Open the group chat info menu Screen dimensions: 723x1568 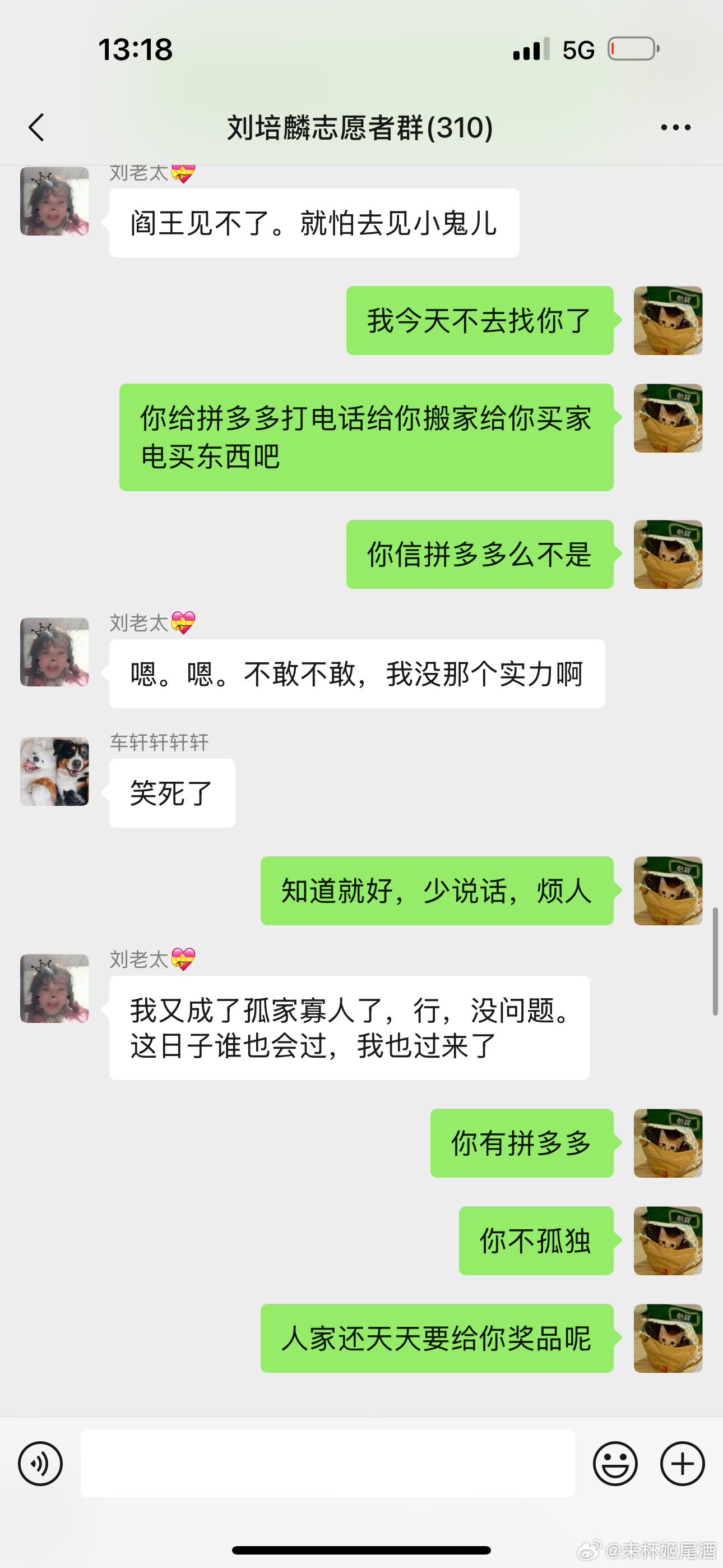[675, 127]
